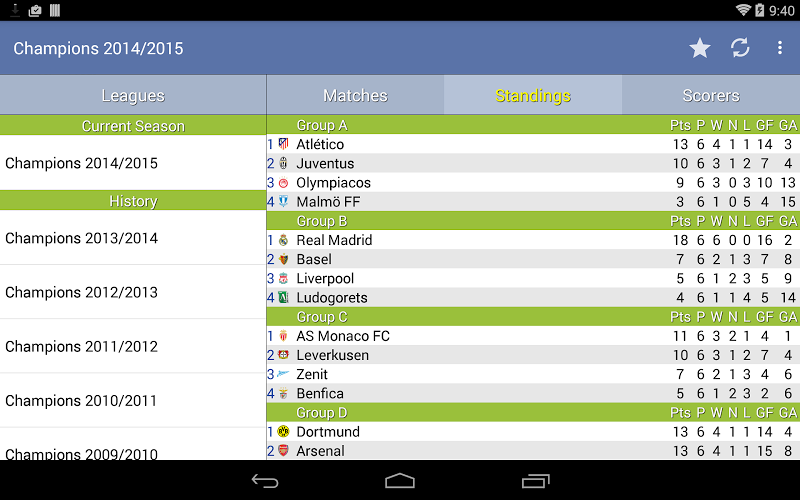Viewport: 800px width, 500px height.
Task: Go to the home screen
Action: [400, 481]
